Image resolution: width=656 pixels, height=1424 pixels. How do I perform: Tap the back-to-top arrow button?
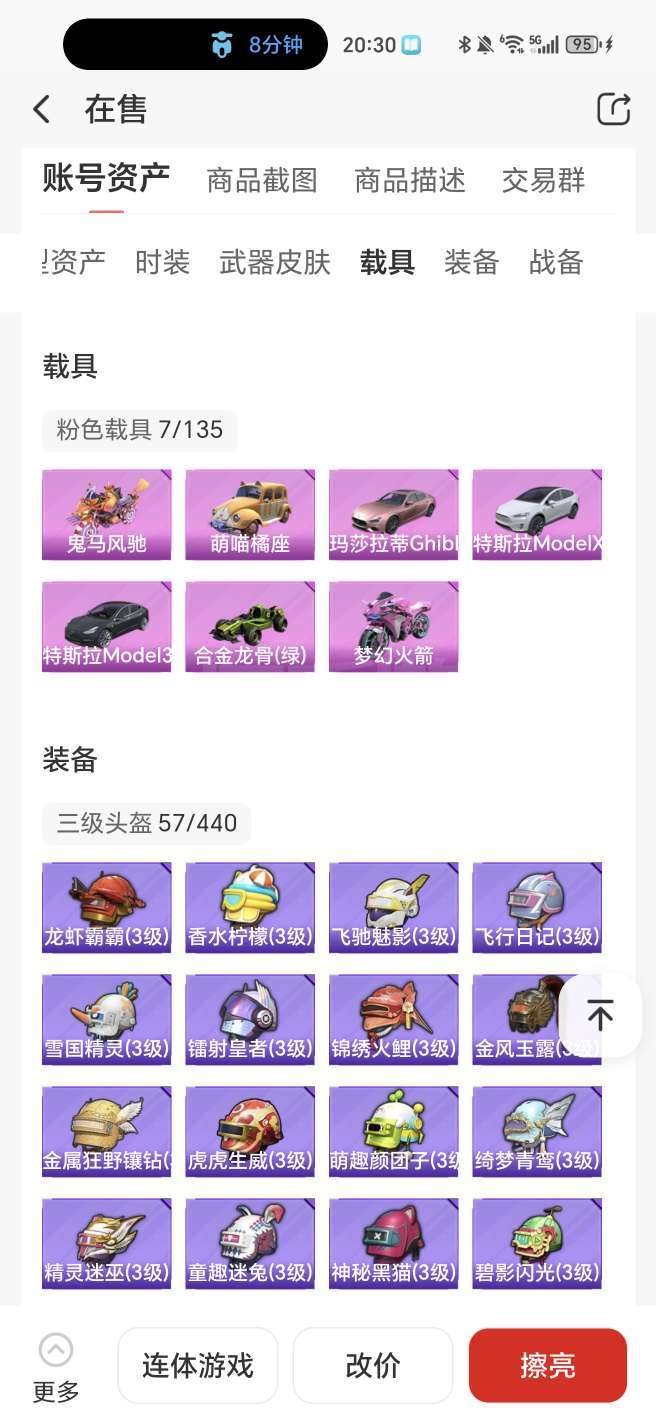[x=600, y=1015]
